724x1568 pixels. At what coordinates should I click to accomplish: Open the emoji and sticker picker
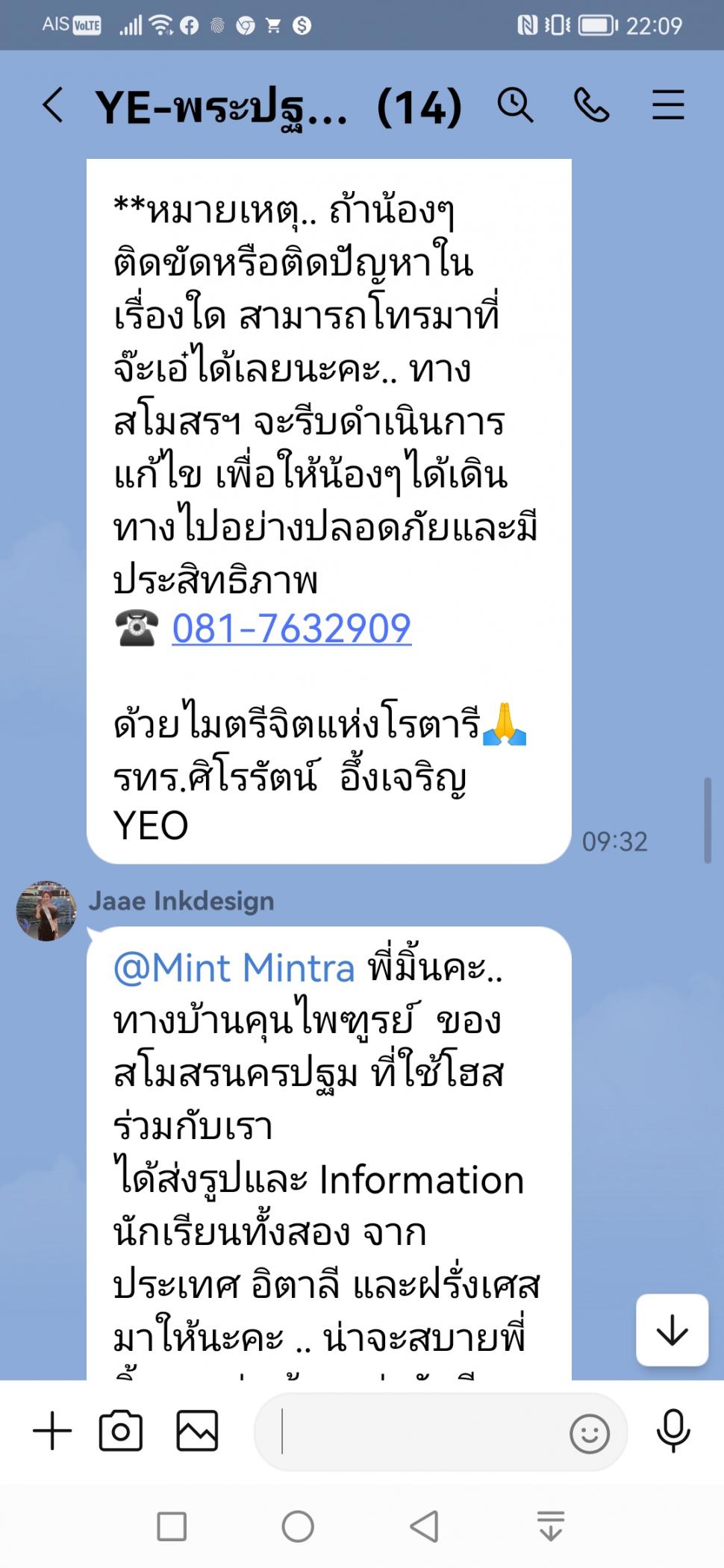coord(590,1433)
